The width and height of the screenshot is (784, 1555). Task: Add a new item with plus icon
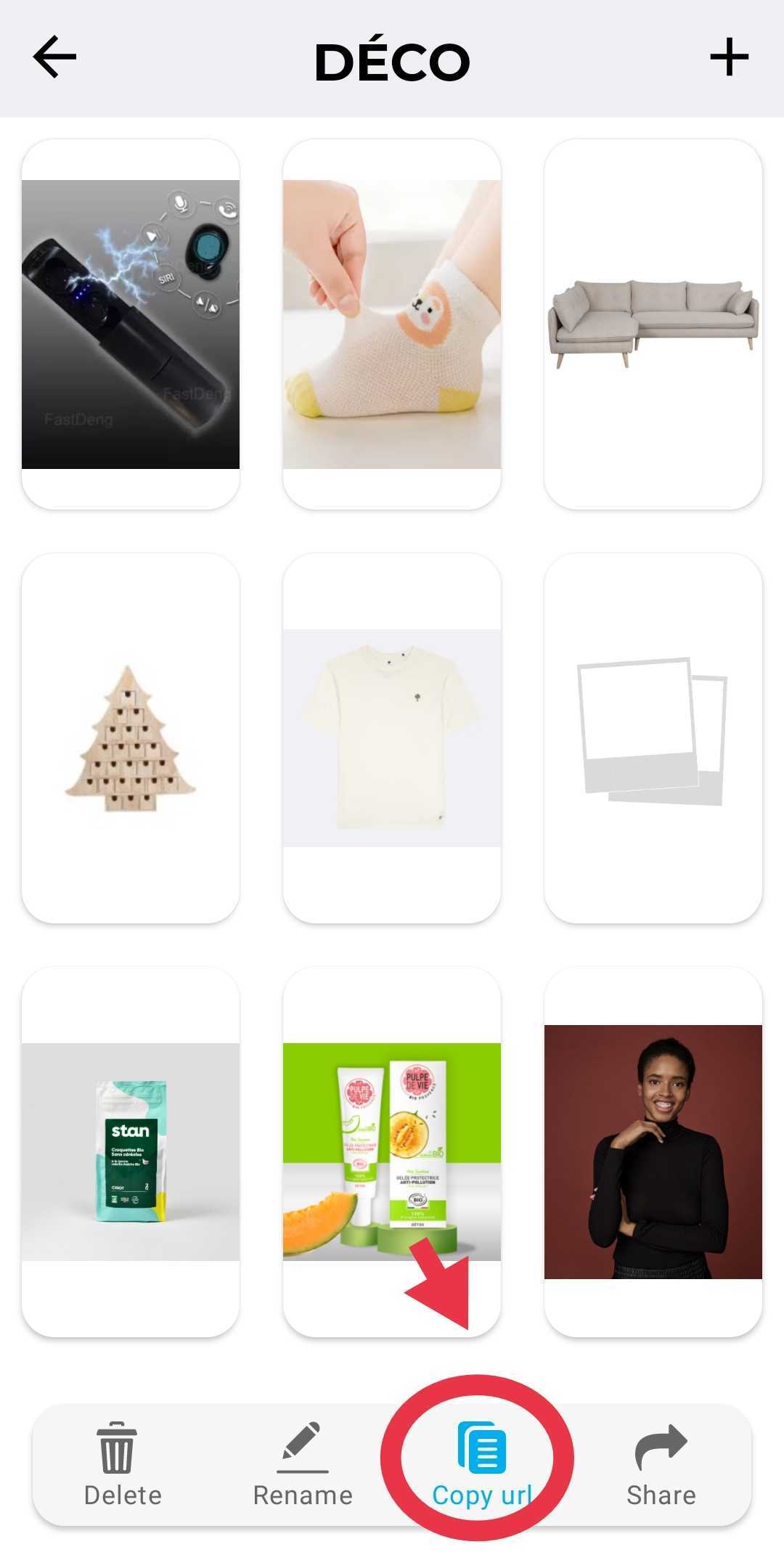tap(729, 57)
